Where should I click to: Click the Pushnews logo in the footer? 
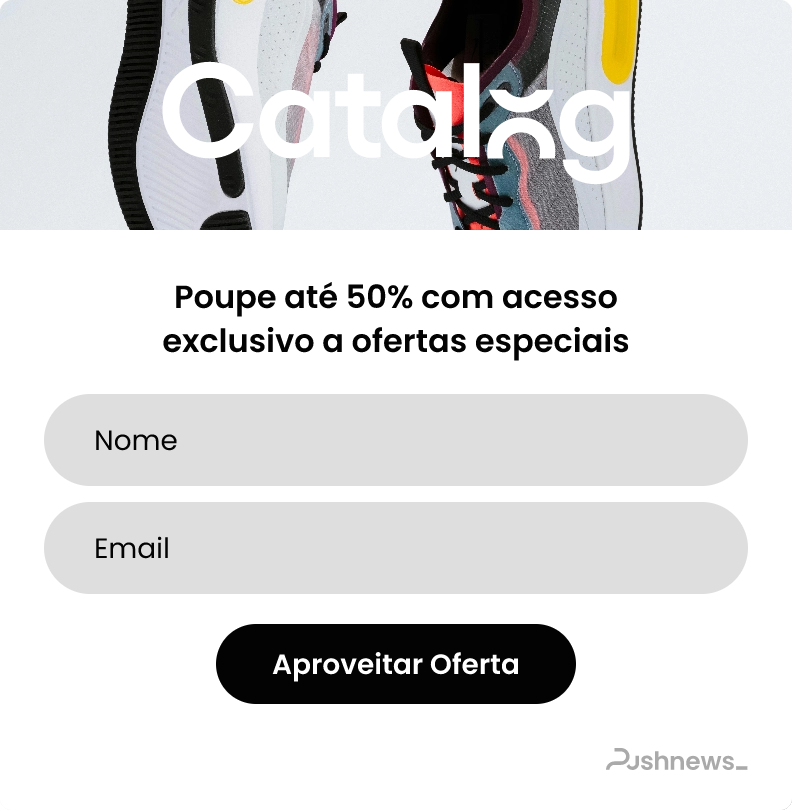pos(675,762)
